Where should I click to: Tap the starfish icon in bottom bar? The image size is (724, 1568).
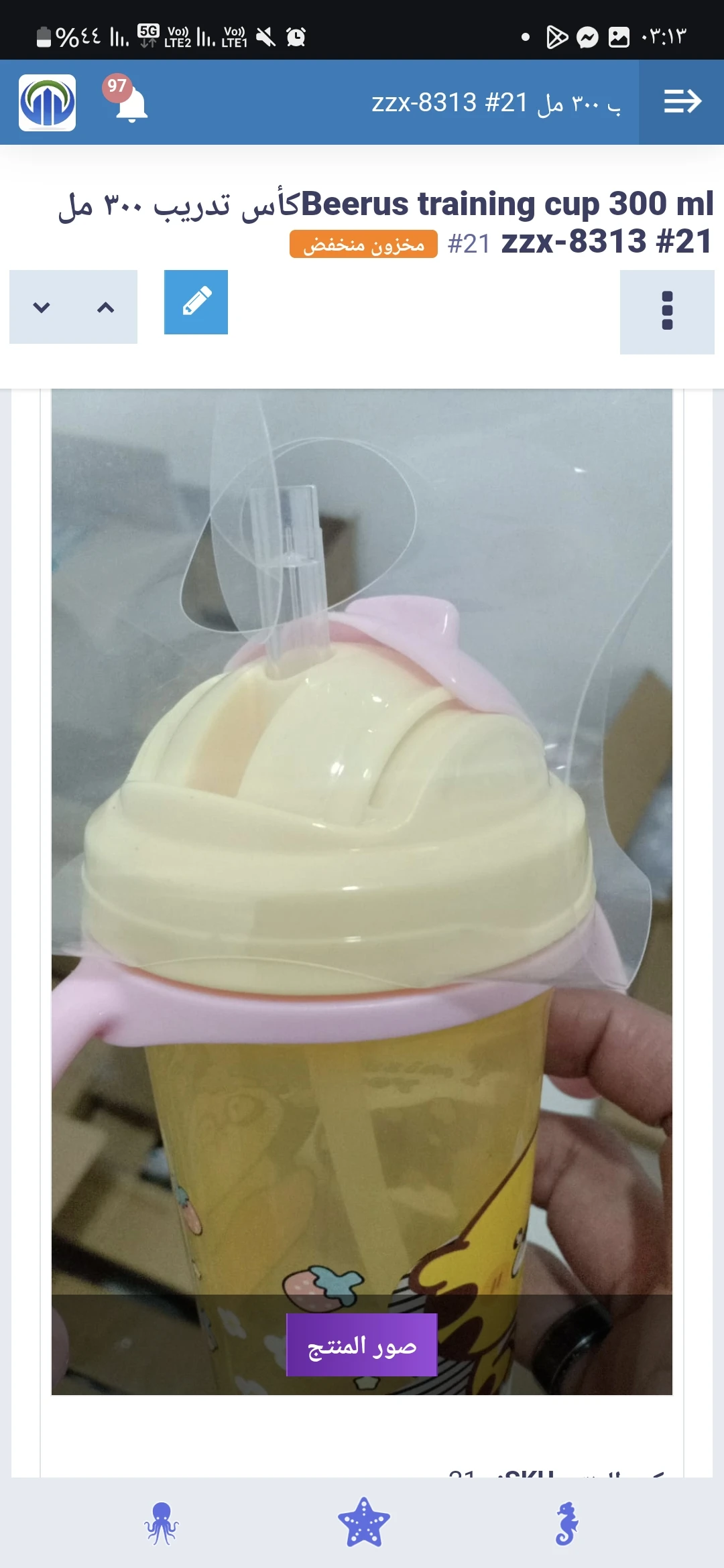[364, 1523]
